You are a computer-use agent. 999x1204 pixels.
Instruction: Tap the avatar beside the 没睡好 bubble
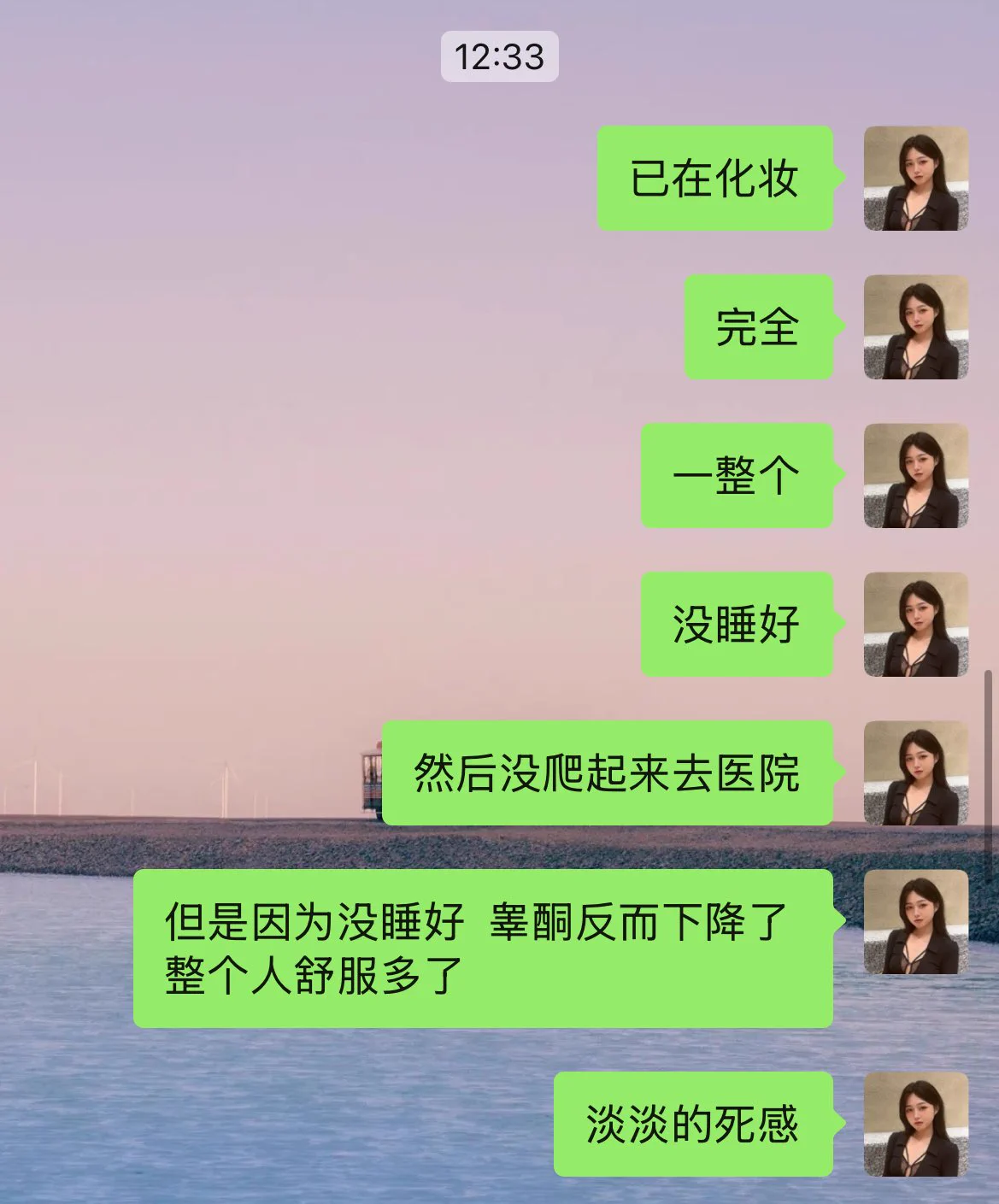point(915,625)
